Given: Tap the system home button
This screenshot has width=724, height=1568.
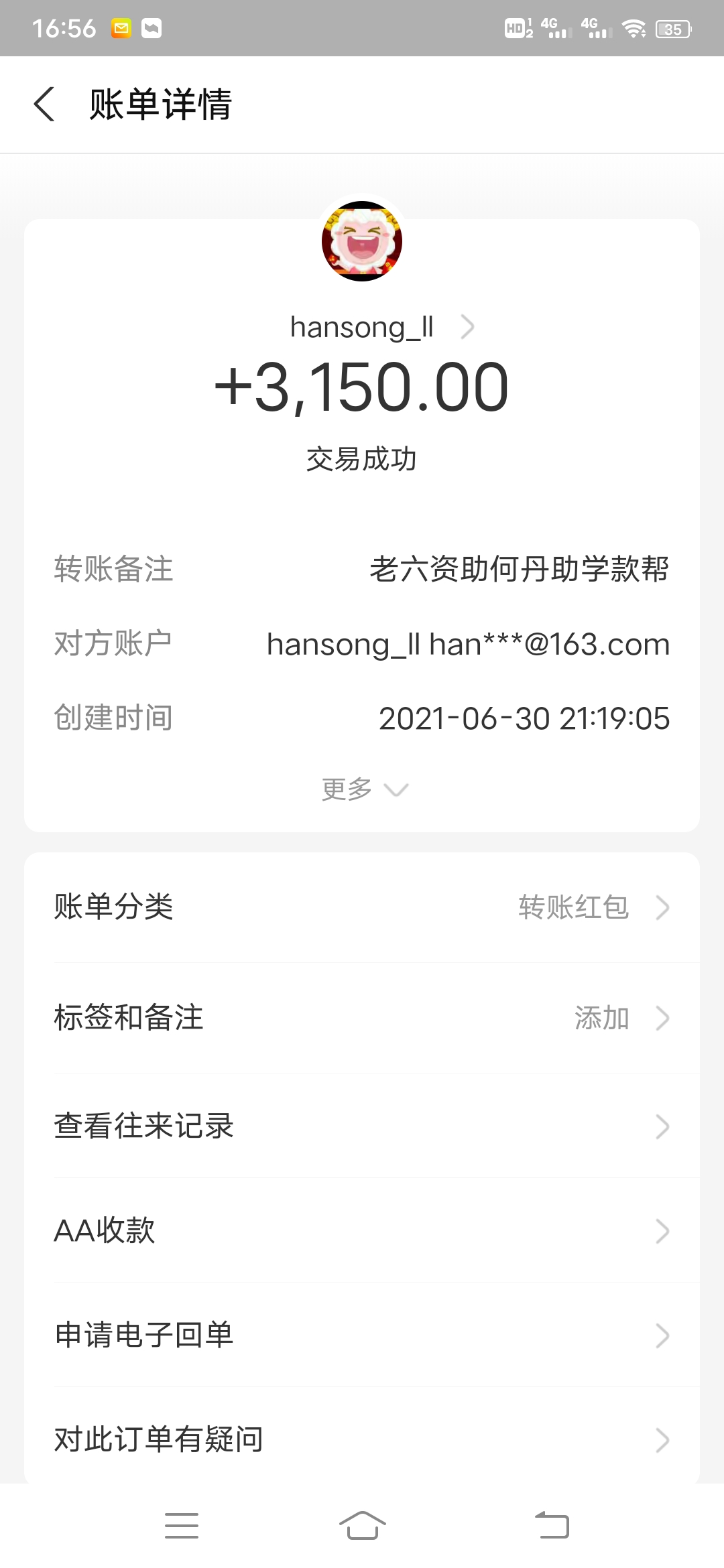Looking at the screenshot, I should [362, 1526].
